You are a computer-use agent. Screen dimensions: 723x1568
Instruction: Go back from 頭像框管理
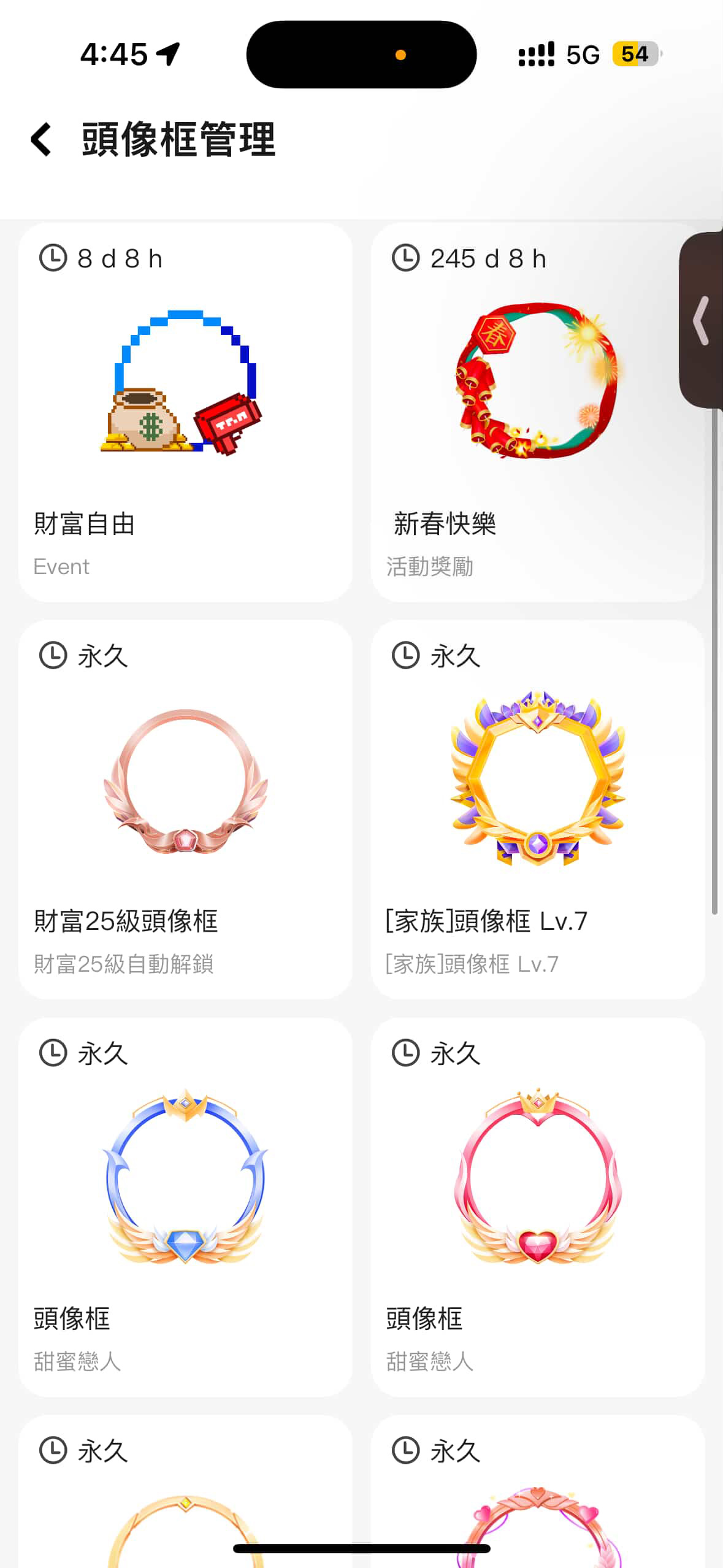tap(42, 140)
